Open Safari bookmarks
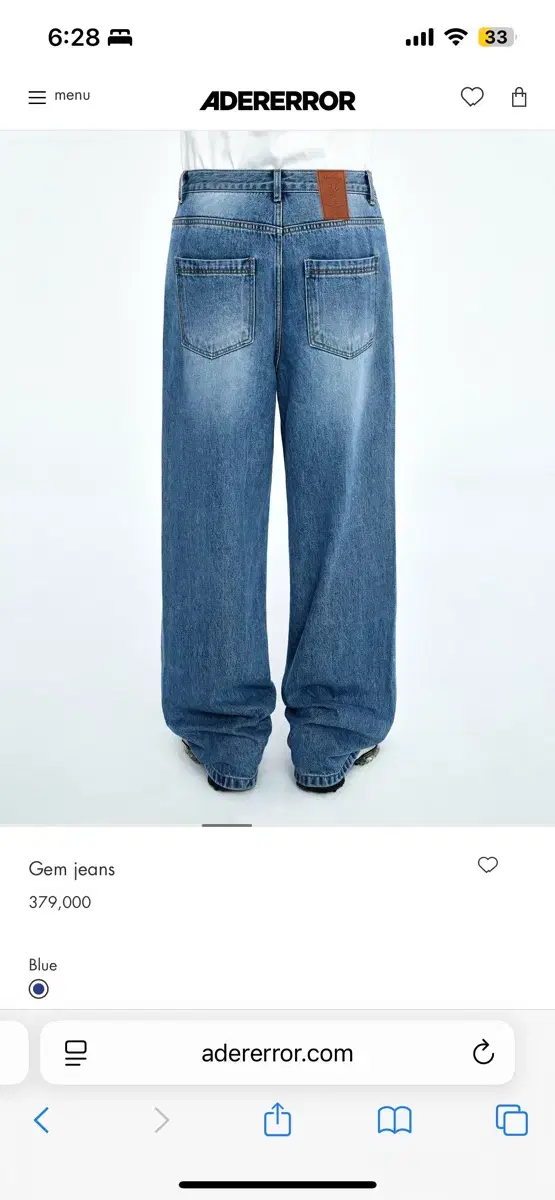The height and width of the screenshot is (1200, 555). click(395, 1120)
